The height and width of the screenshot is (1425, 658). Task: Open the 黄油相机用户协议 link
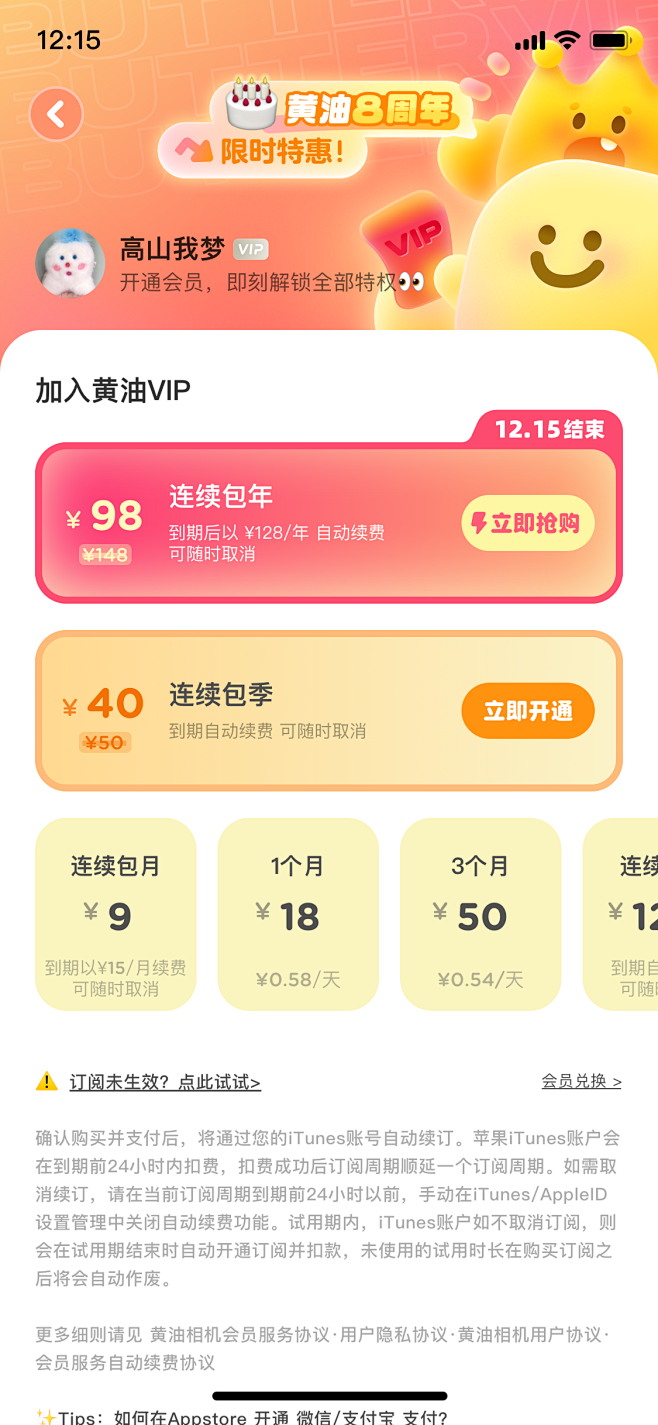530,1335
